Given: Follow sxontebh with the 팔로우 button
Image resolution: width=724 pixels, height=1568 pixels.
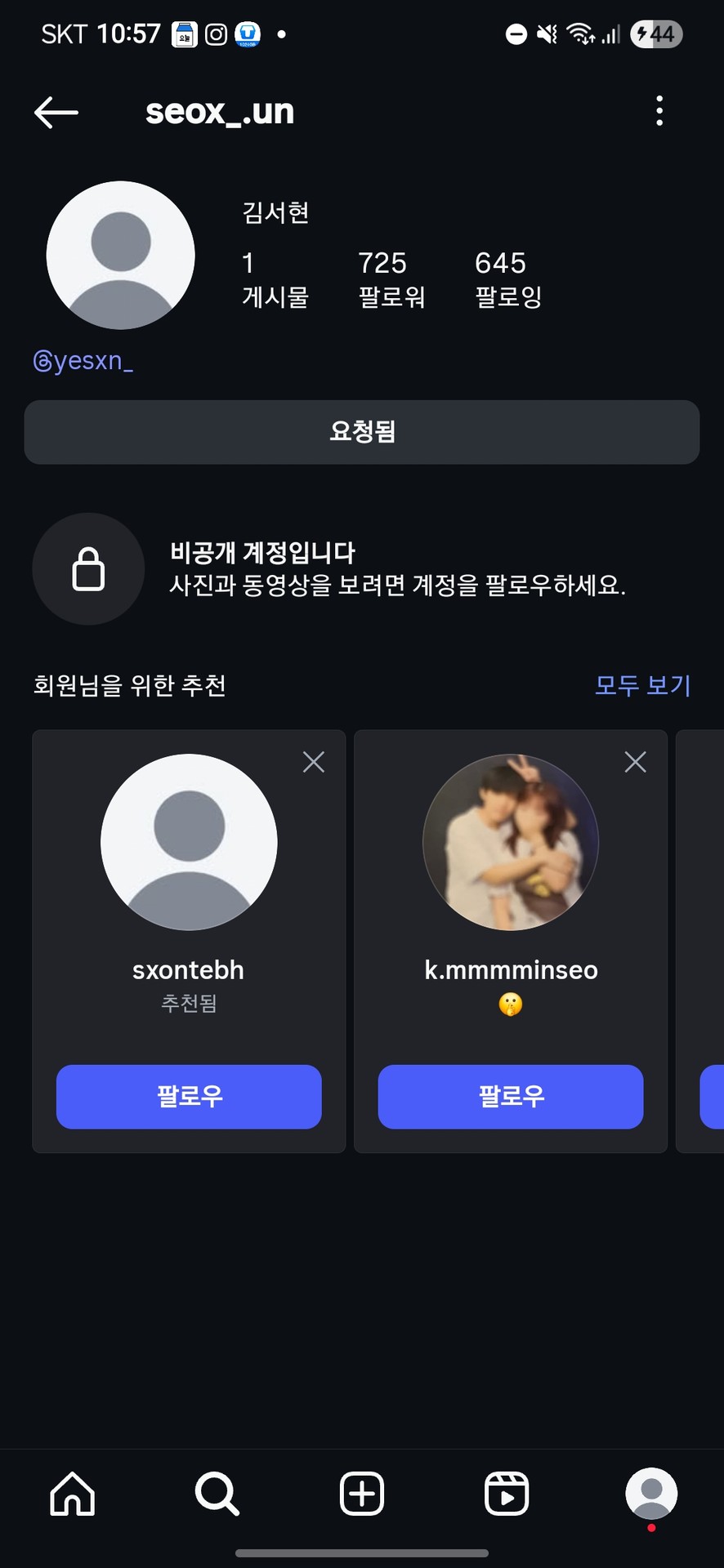Looking at the screenshot, I should (x=189, y=1096).
